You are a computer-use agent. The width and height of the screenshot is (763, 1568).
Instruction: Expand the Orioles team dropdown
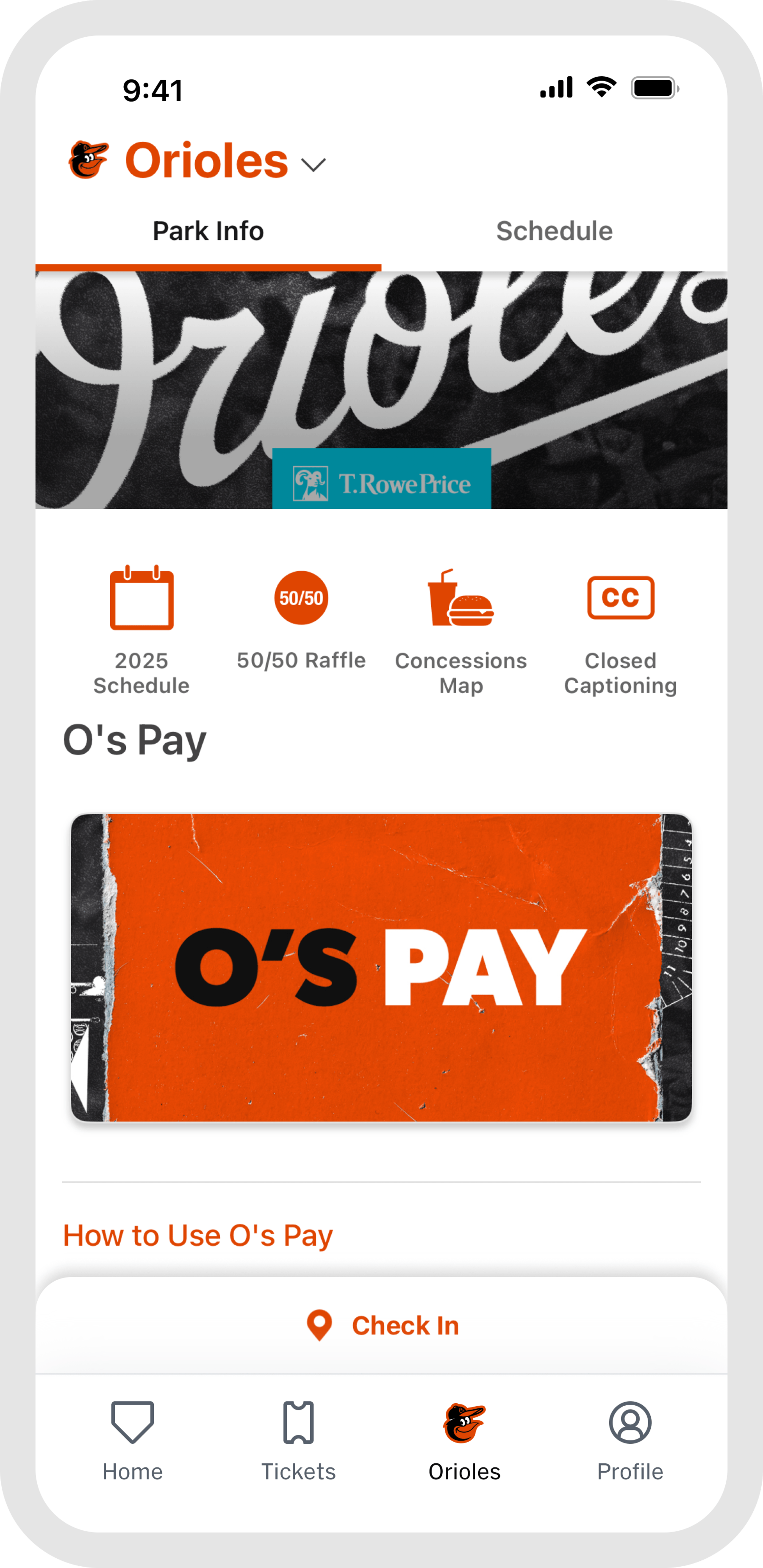click(x=314, y=164)
